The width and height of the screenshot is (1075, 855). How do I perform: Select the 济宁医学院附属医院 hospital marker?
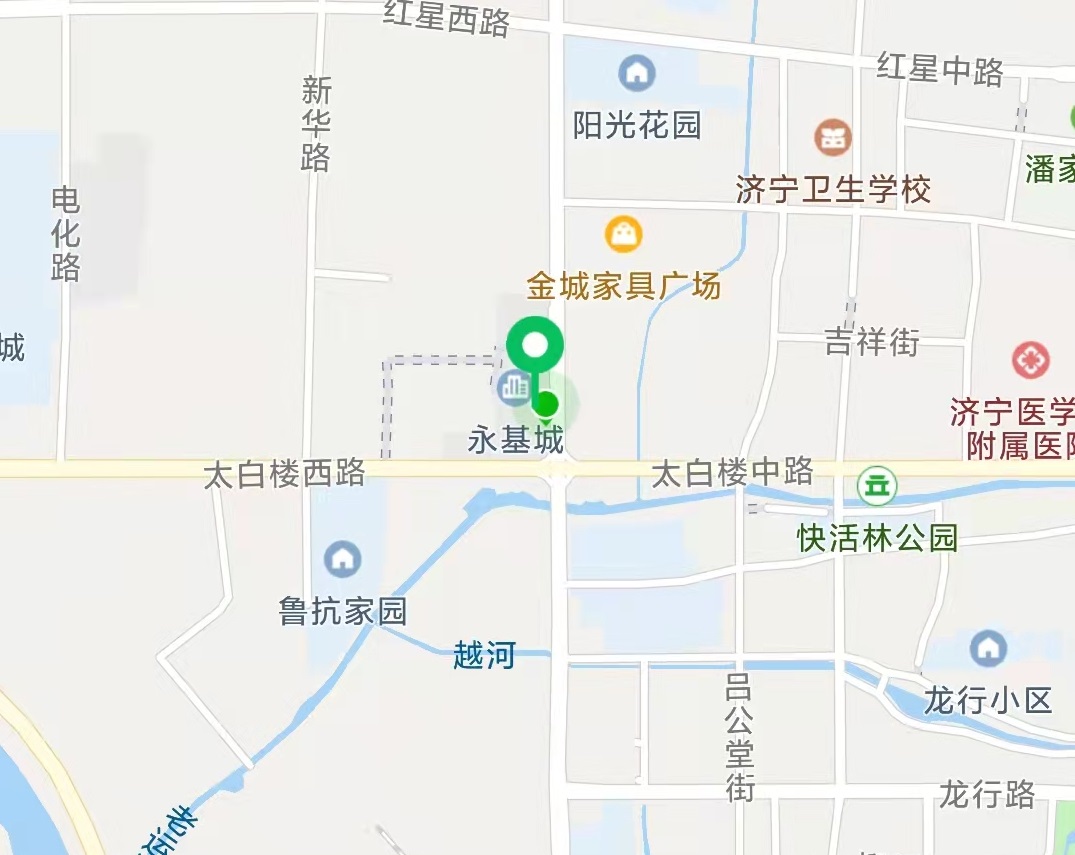point(1030,360)
